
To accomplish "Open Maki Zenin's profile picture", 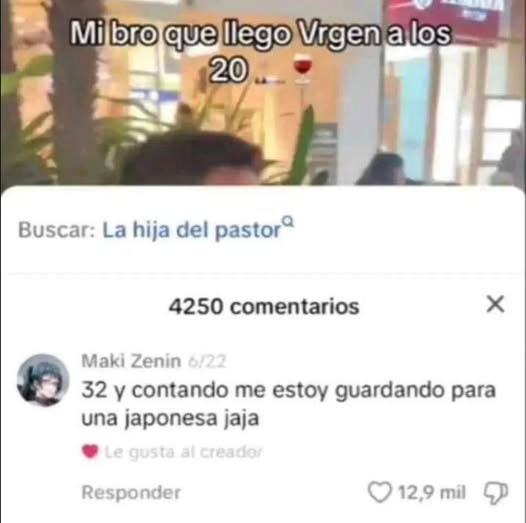I will pos(43,380).
